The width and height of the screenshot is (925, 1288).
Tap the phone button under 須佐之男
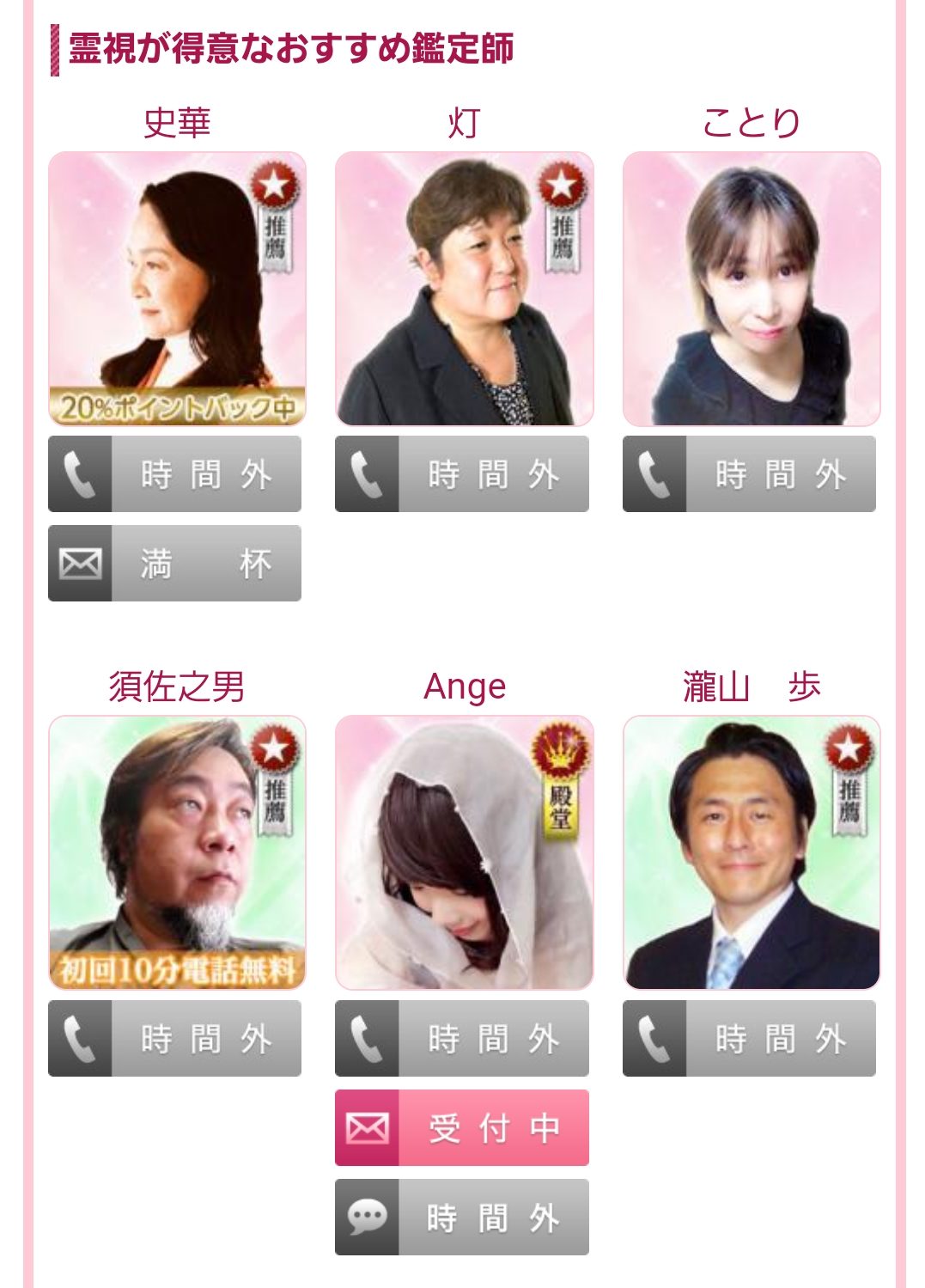[174, 1038]
